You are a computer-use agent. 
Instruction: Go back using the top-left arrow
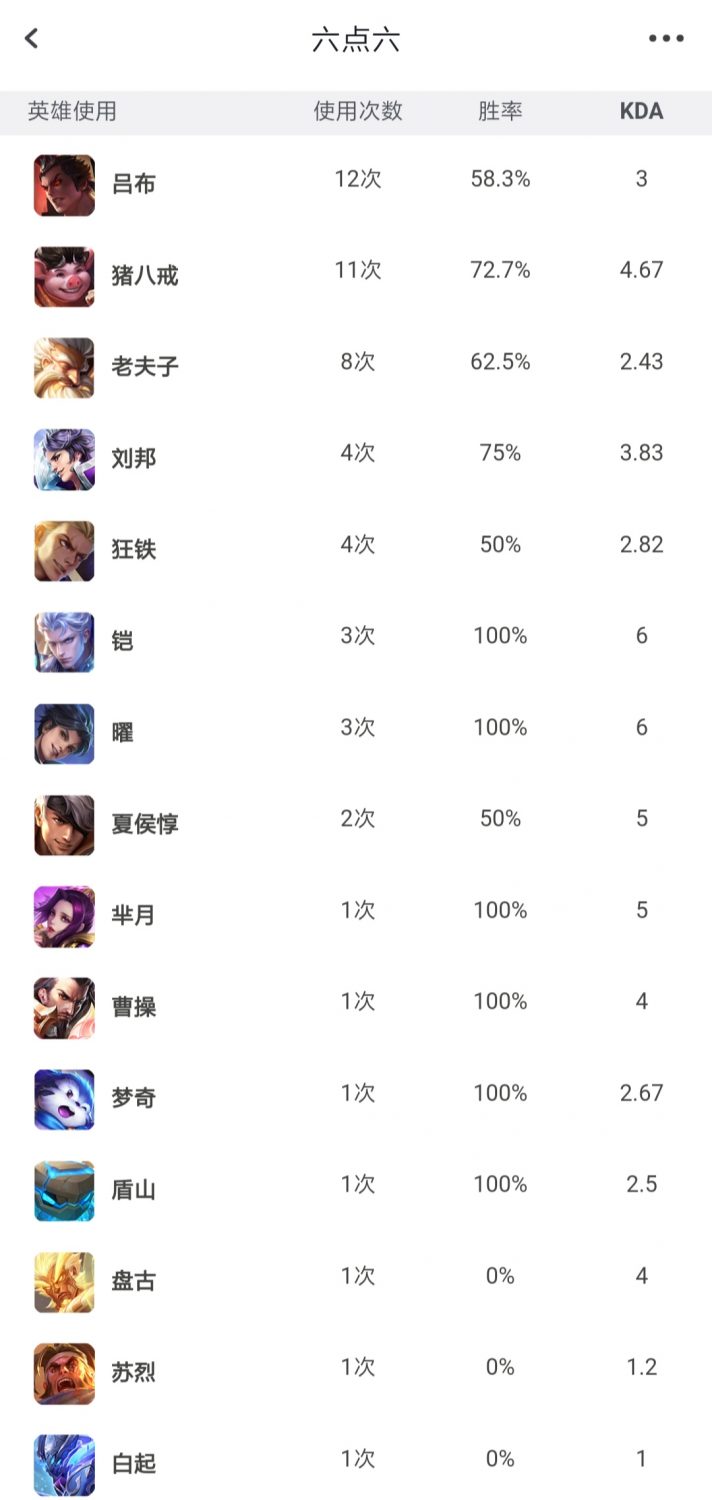tap(32, 39)
